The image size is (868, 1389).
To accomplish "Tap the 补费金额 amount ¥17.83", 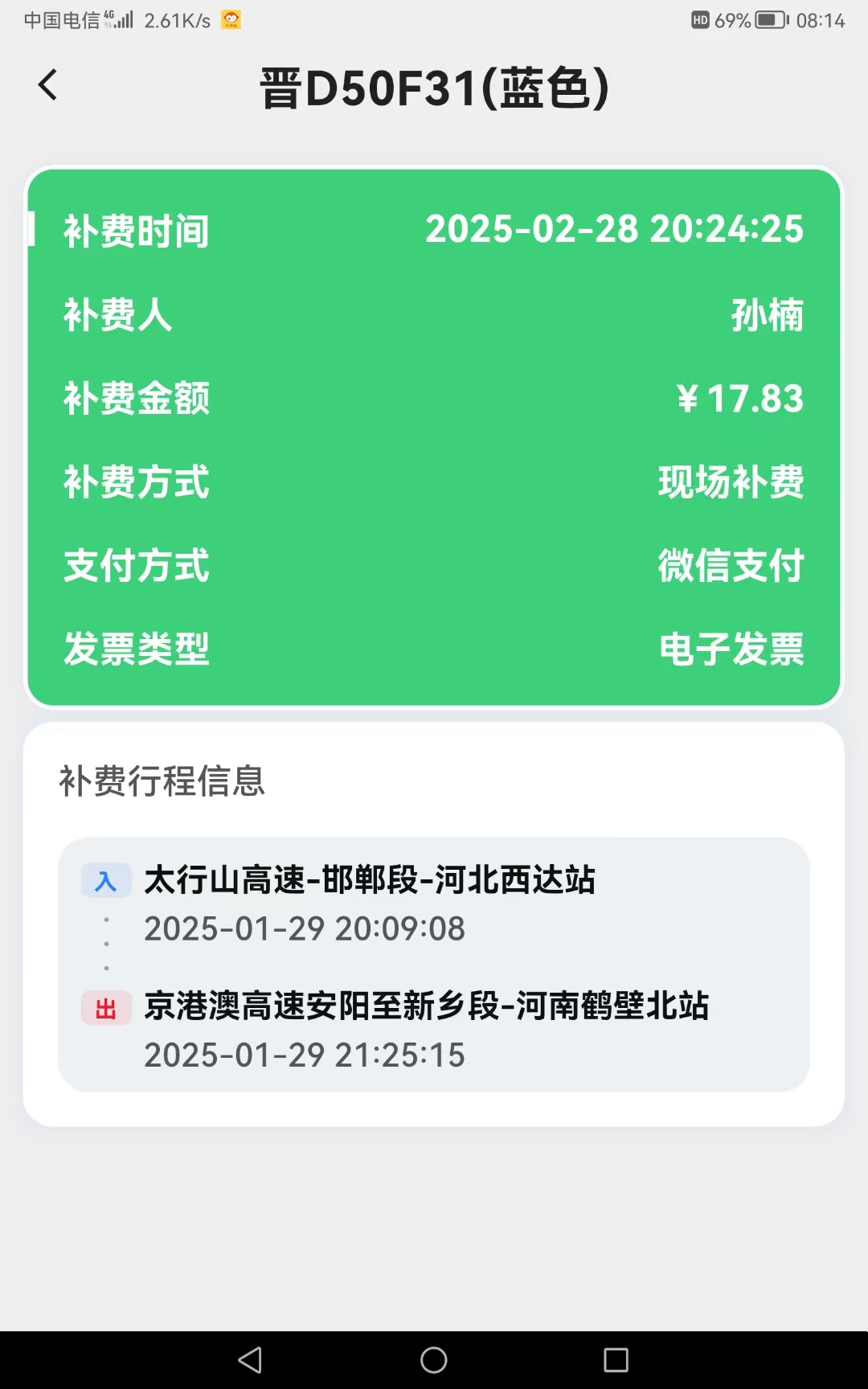I will tap(739, 399).
